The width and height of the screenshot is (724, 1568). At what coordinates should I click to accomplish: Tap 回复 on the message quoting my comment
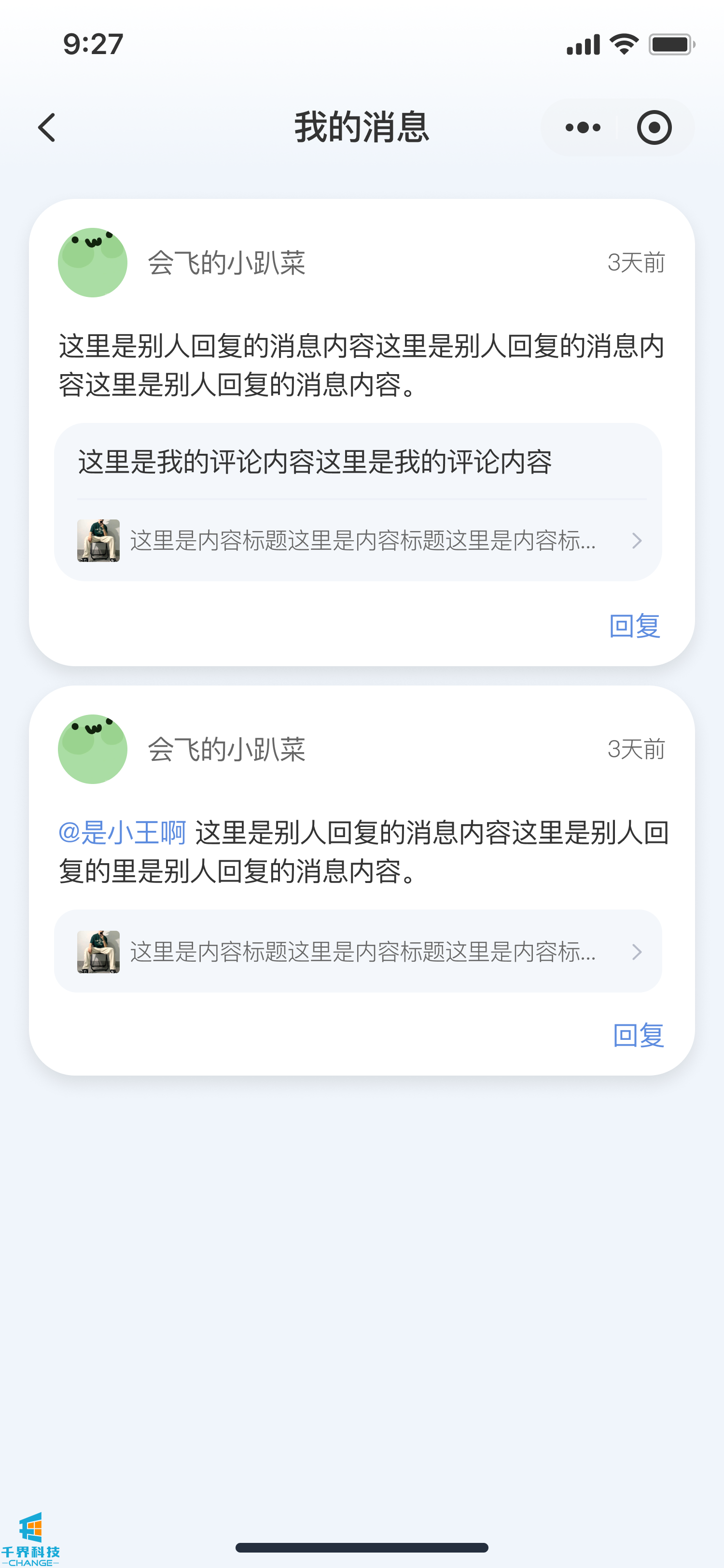pos(635,626)
